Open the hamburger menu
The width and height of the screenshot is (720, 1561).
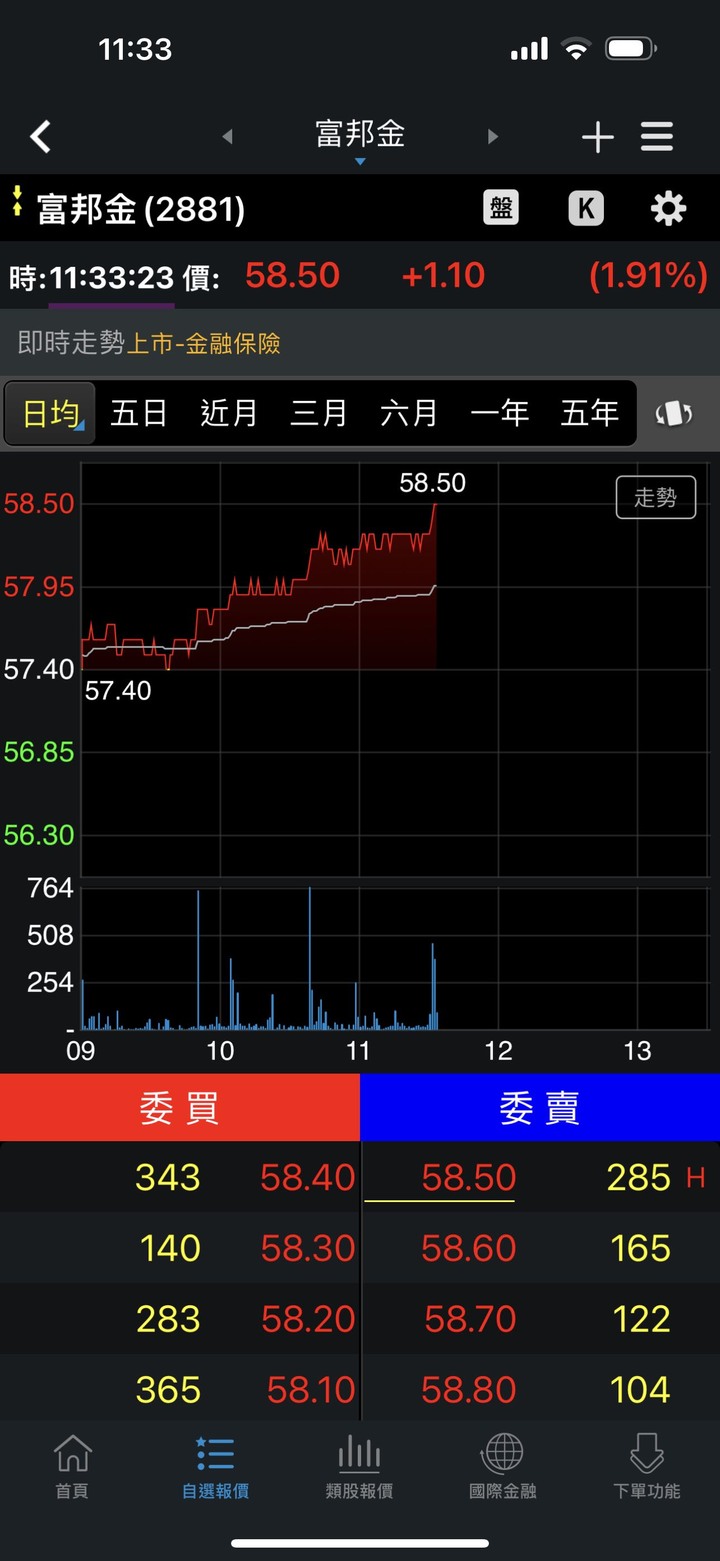pyautogui.click(x=657, y=137)
